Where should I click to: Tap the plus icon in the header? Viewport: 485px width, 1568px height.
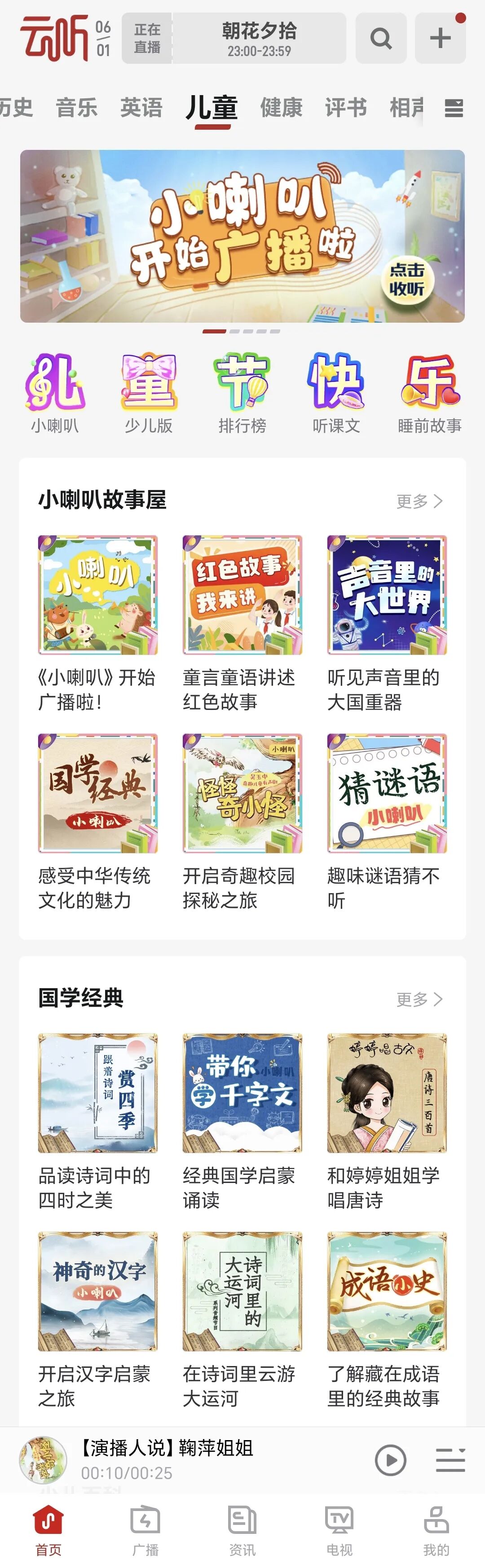(440, 38)
